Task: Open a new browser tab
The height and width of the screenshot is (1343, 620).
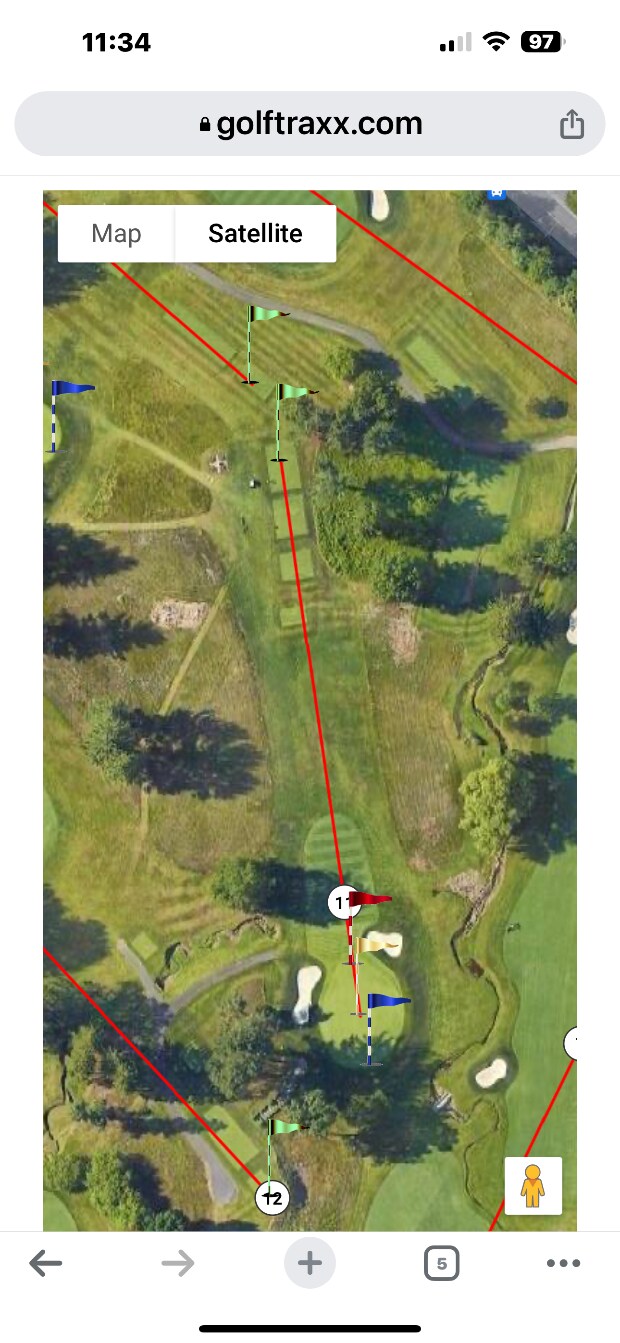Action: pos(310,1264)
